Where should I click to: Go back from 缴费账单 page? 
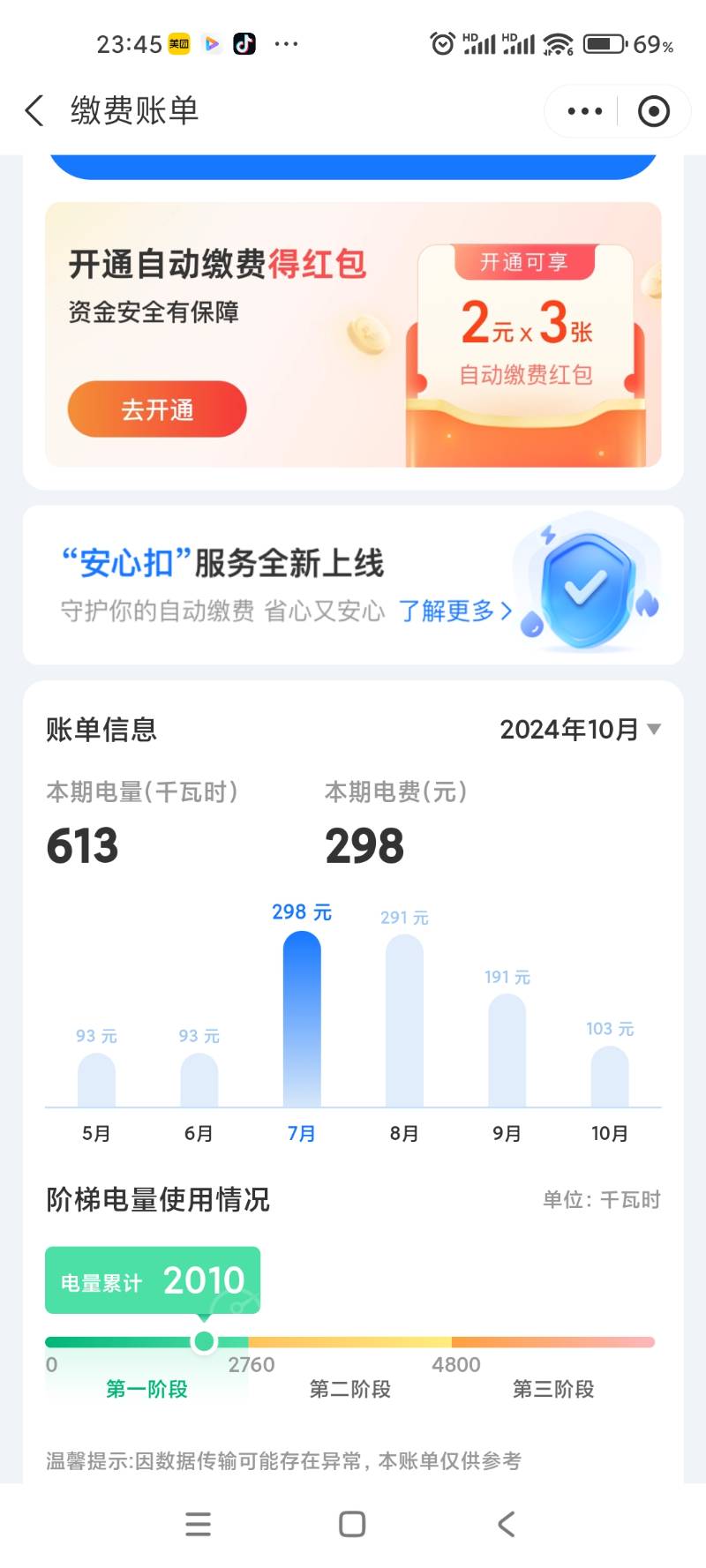[34, 111]
